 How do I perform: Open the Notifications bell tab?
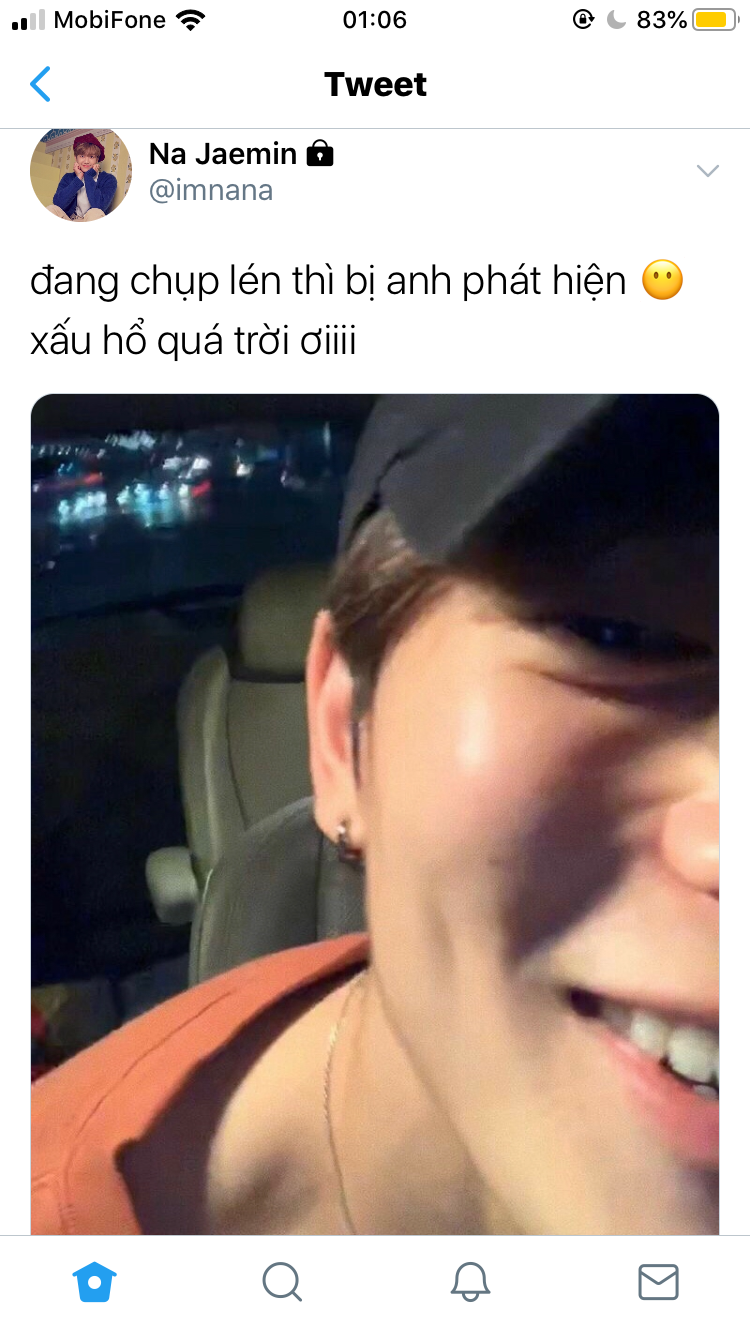click(x=470, y=1281)
